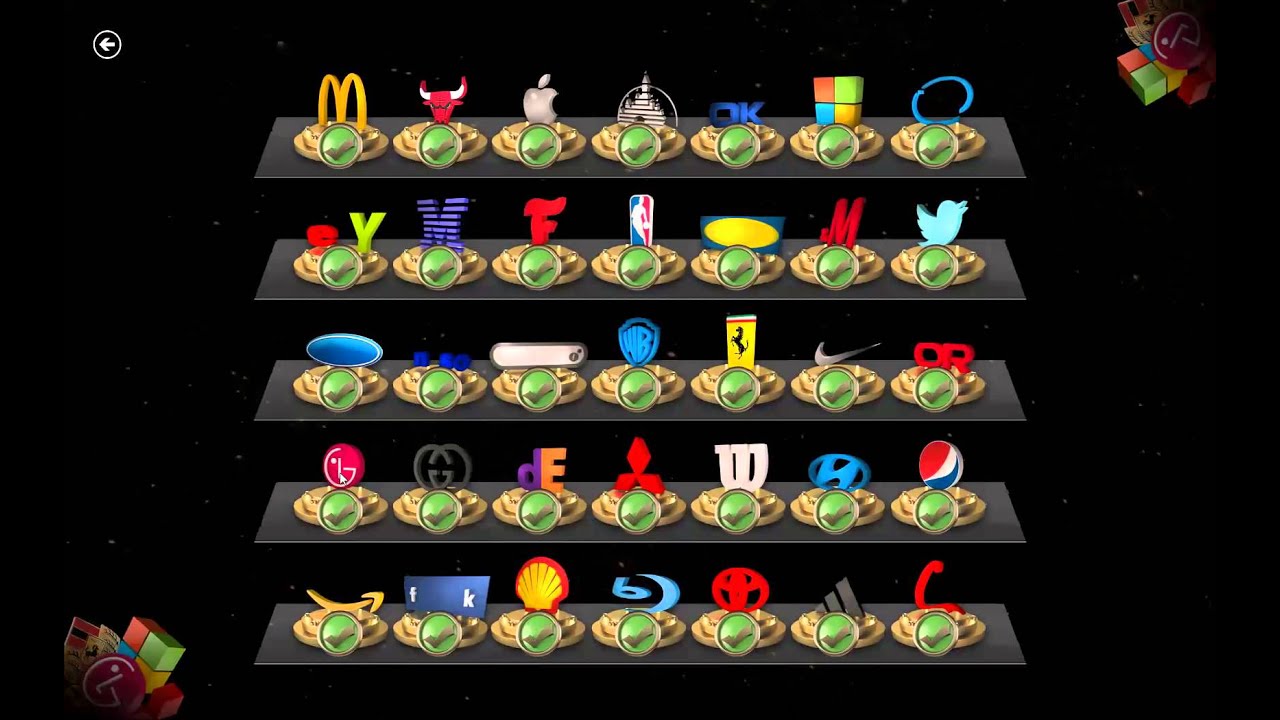Screen dimensions: 1280x720
Task: Tap the Warner Bros shield logo
Action: [x=639, y=344]
